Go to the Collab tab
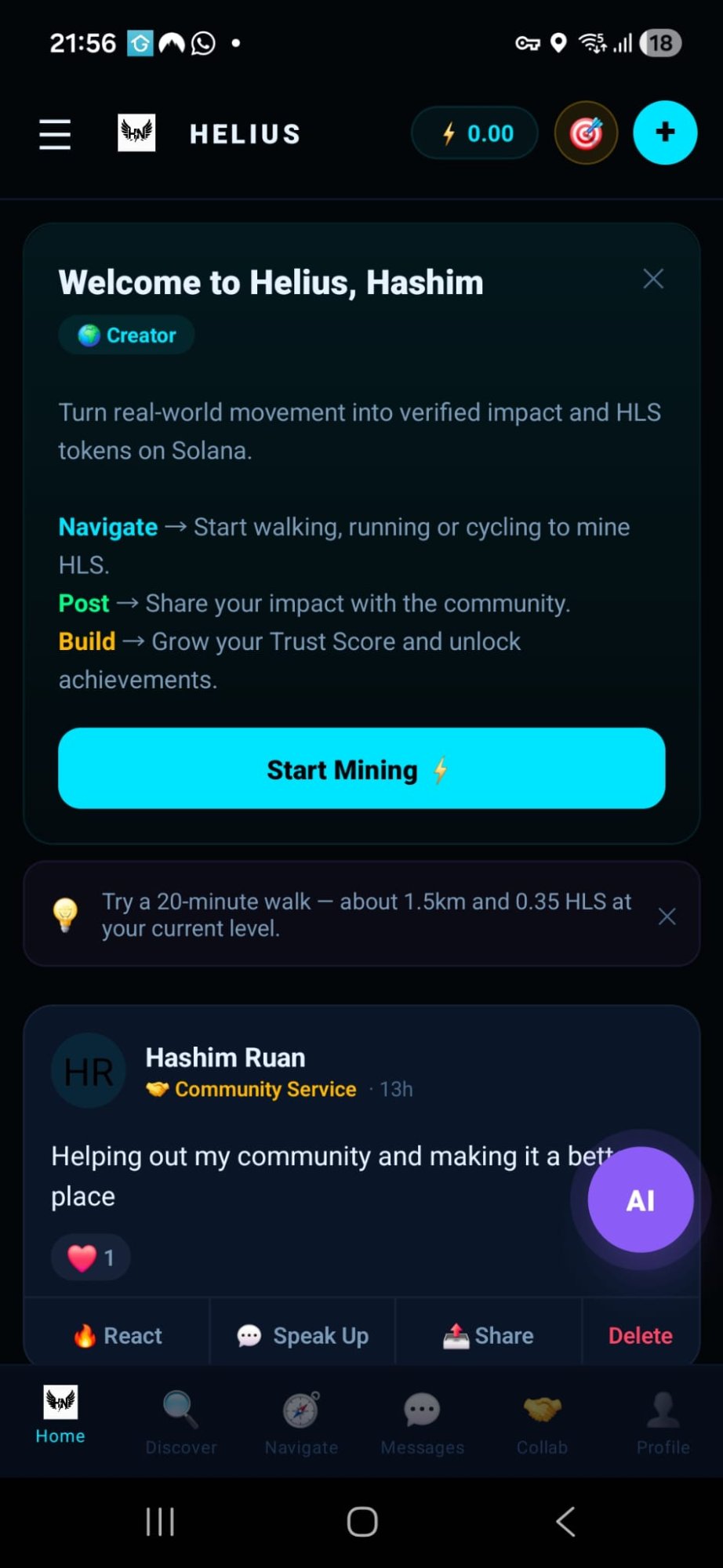Viewport: 723px width, 1568px height. pos(542,1421)
